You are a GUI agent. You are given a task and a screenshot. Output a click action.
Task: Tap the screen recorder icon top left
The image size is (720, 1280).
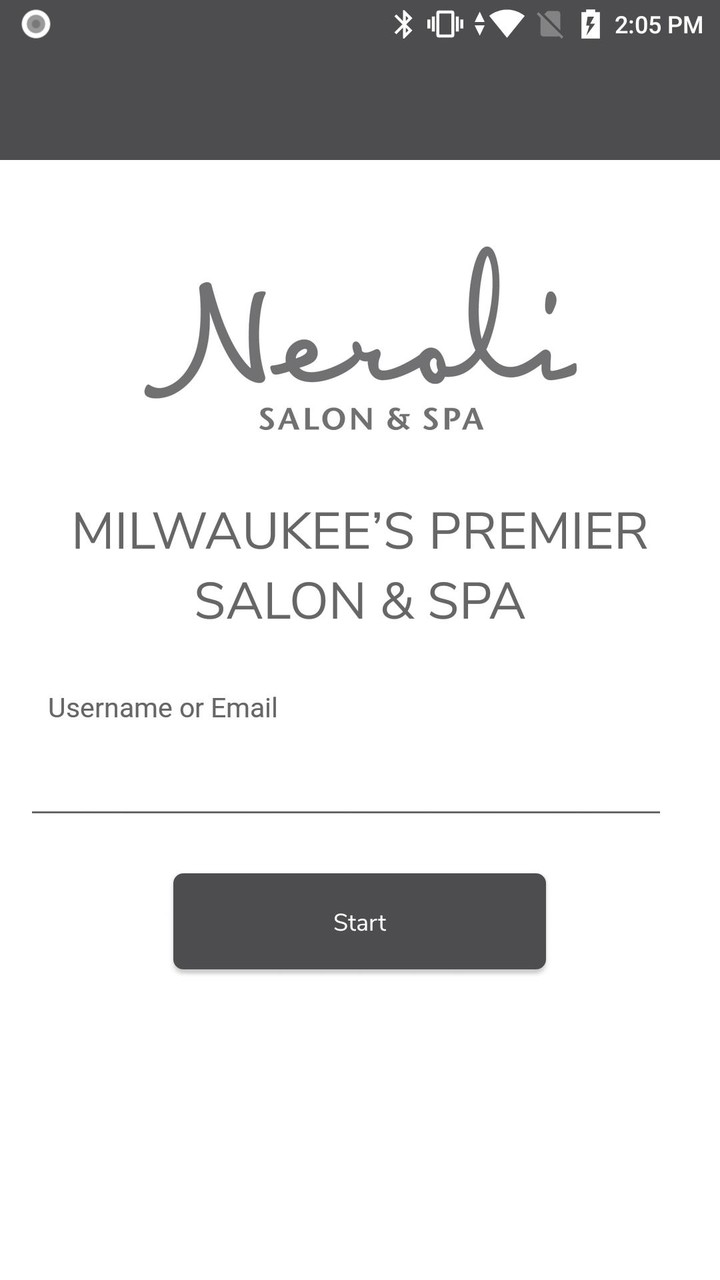(x=36, y=25)
